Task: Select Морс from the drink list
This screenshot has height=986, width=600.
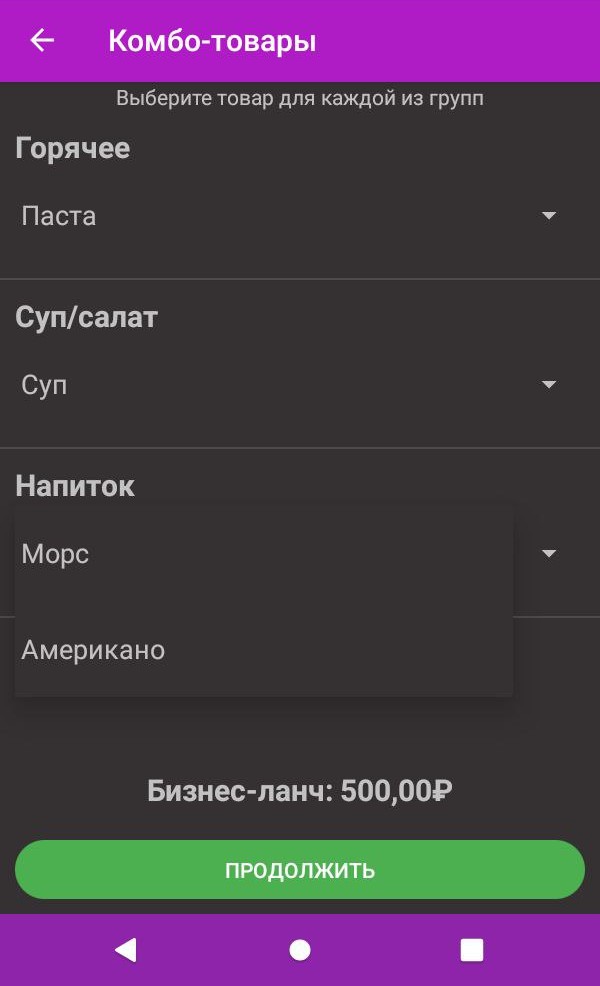Action: [264, 554]
